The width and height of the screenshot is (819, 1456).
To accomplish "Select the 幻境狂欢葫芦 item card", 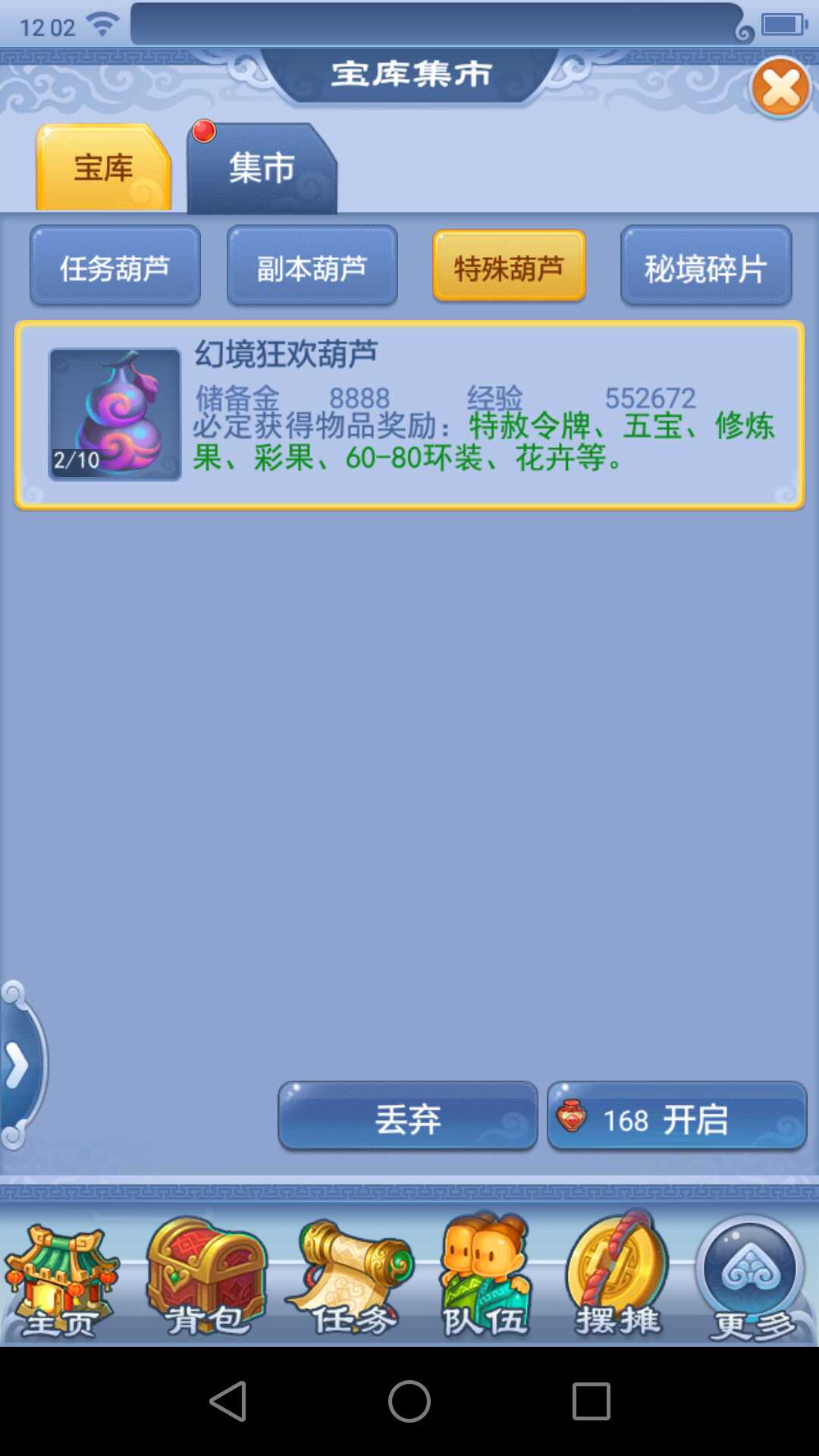I will click(409, 415).
